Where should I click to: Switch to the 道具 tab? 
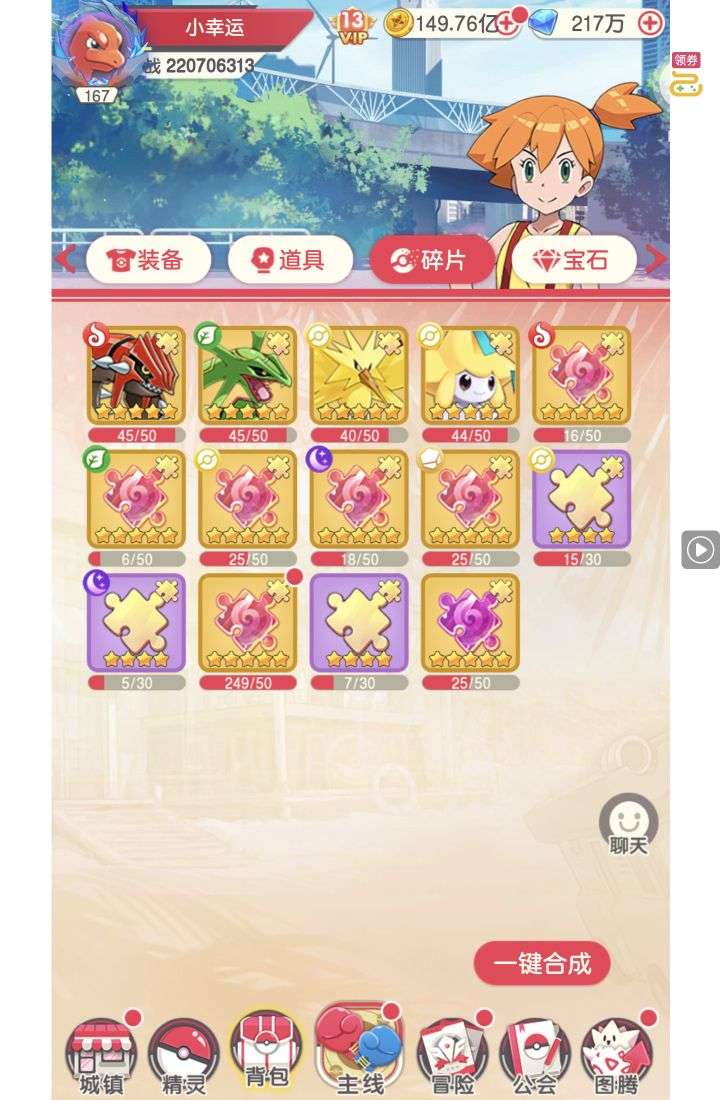290,260
